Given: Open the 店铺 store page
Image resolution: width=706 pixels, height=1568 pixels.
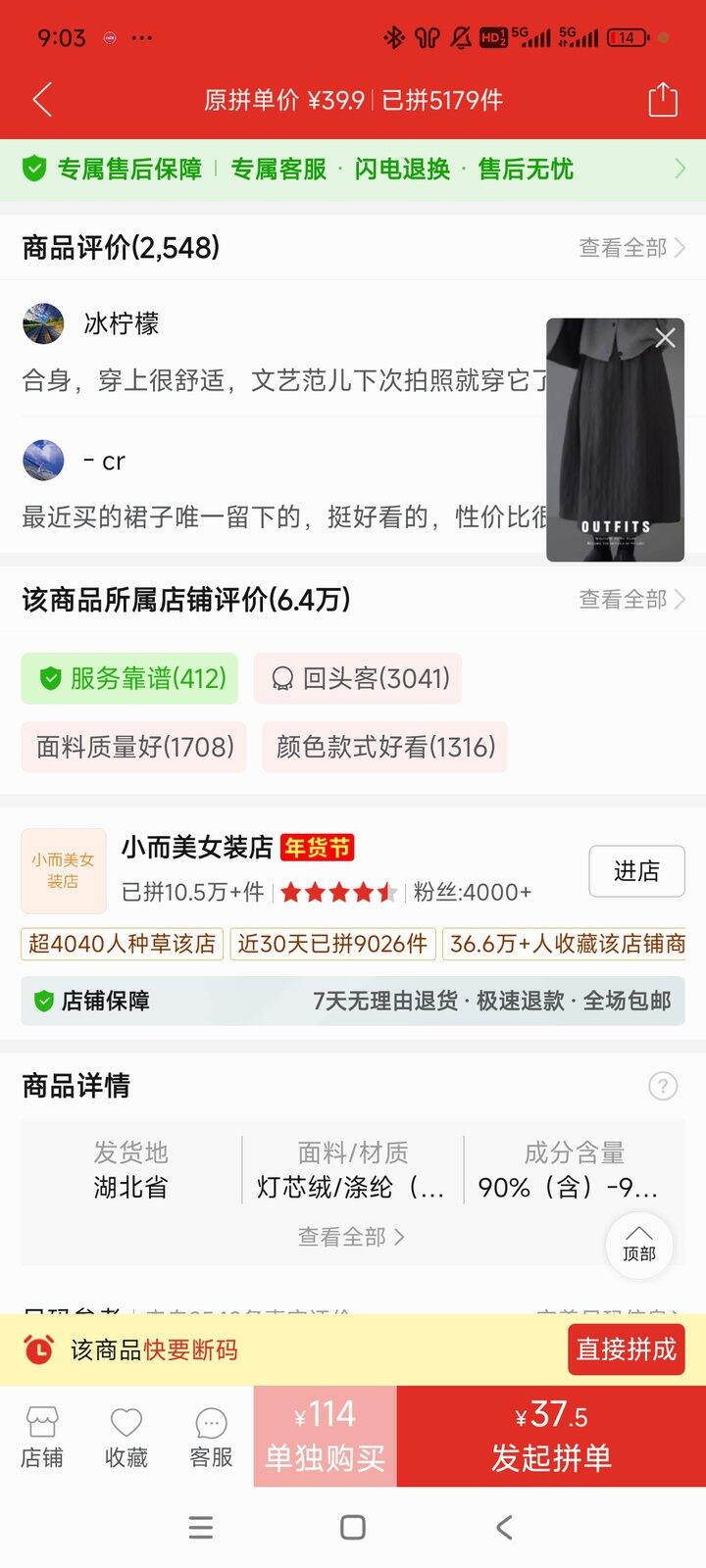Looking at the screenshot, I should click(x=42, y=1437).
